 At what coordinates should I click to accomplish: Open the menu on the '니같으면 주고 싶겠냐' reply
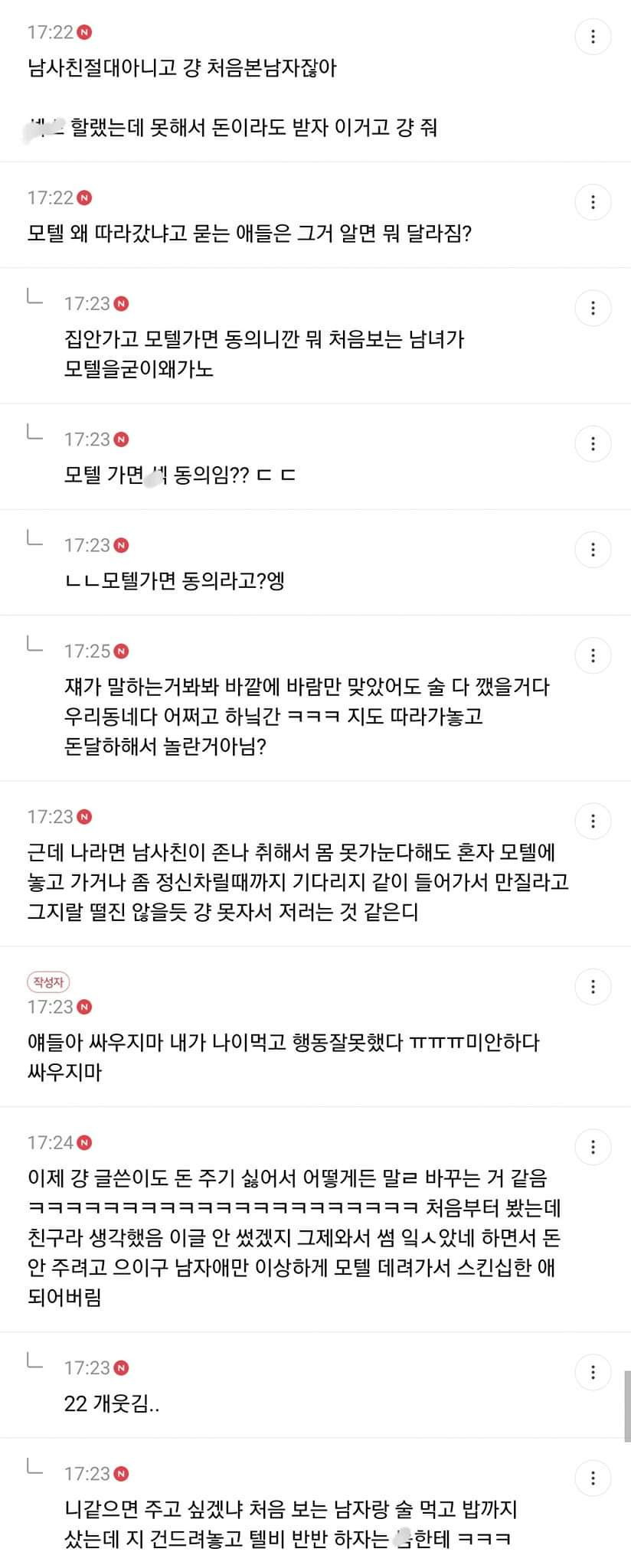593,1477
